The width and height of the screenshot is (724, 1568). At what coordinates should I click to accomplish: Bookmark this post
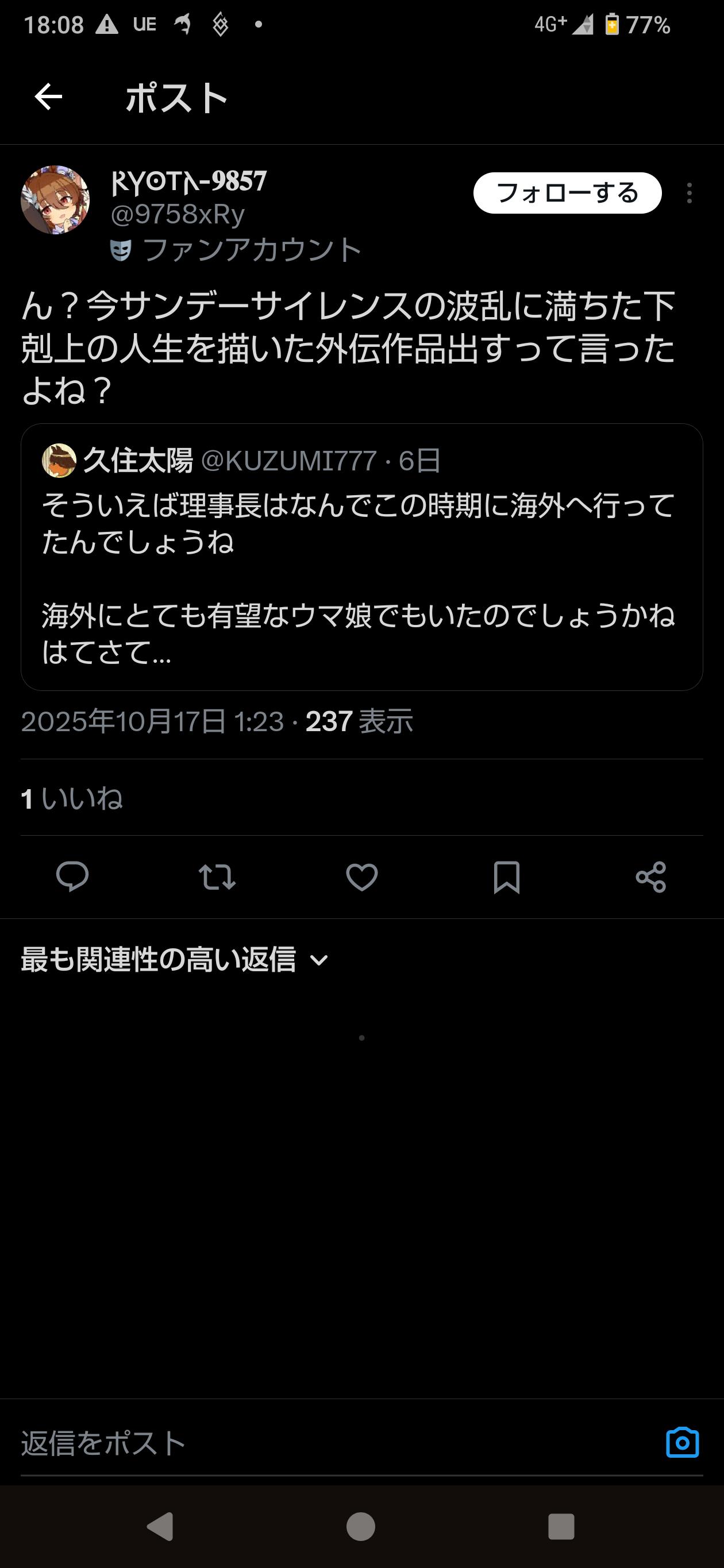506,877
